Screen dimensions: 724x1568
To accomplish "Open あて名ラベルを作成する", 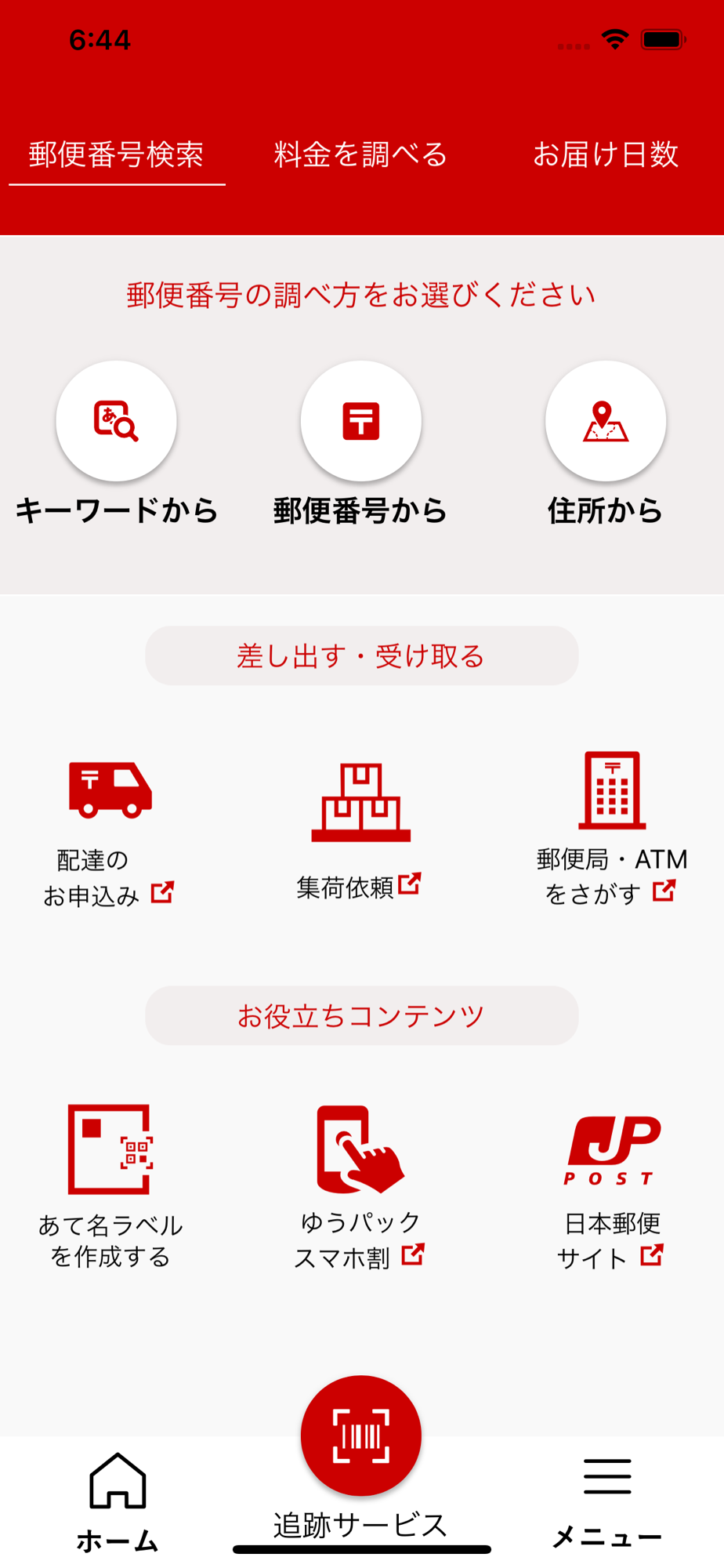I will 110,1187.
